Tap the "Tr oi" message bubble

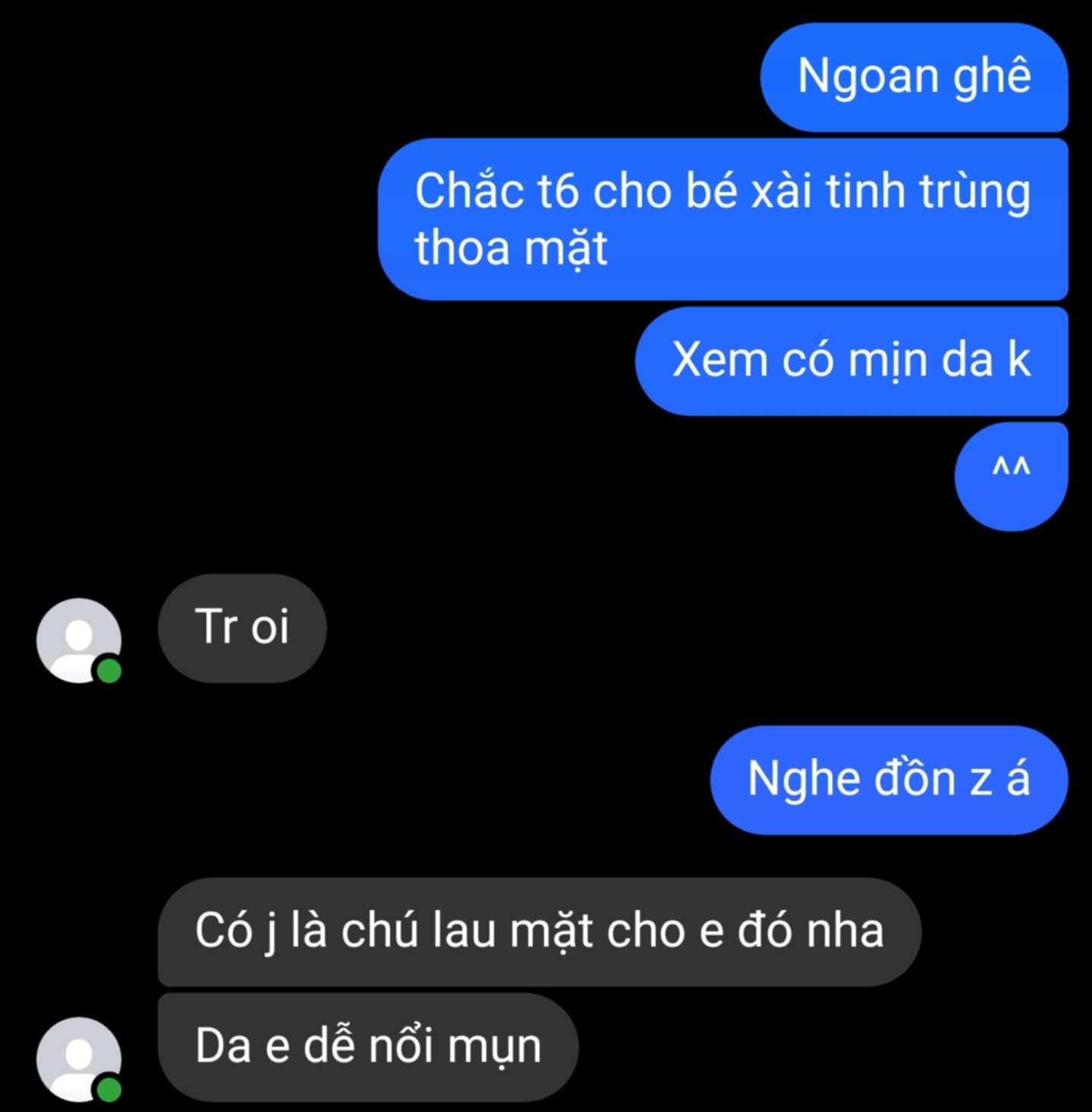click(x=242, y=628)
